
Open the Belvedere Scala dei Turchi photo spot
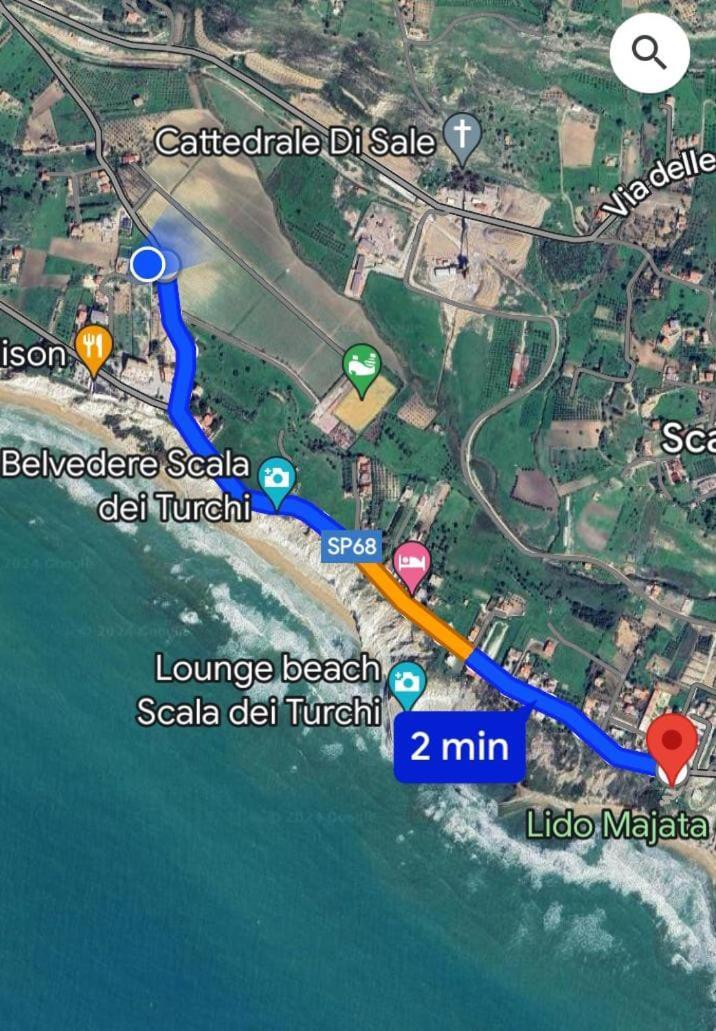click(276, 476)
